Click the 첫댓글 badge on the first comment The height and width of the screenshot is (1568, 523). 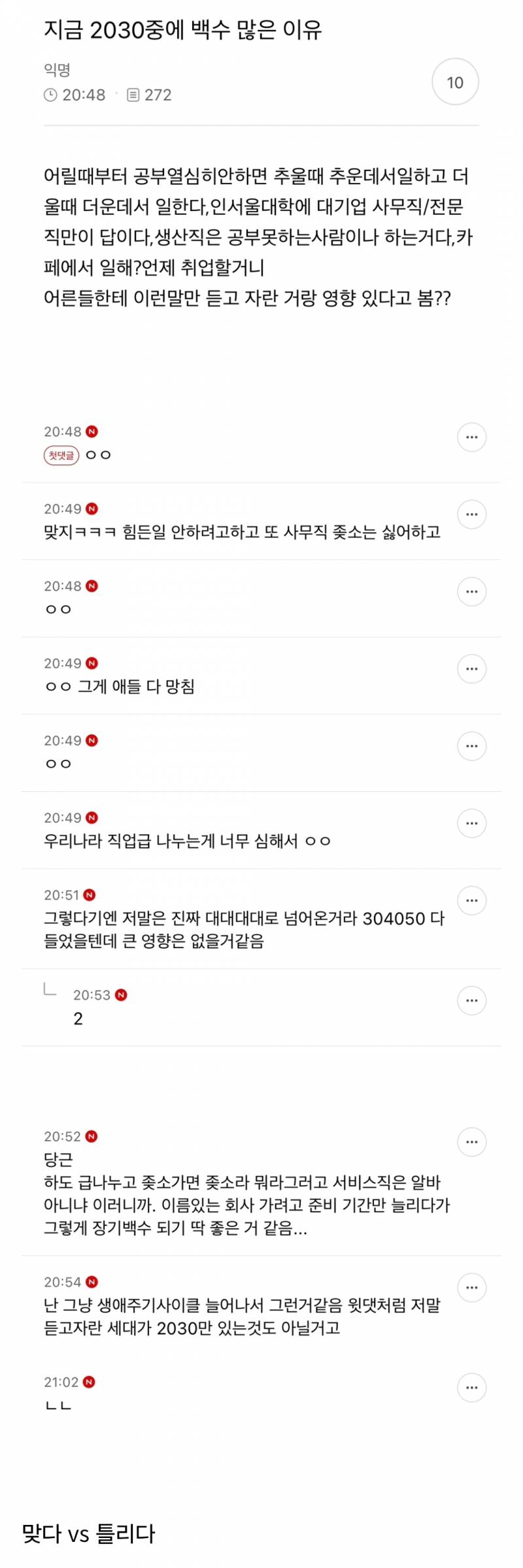61,455
